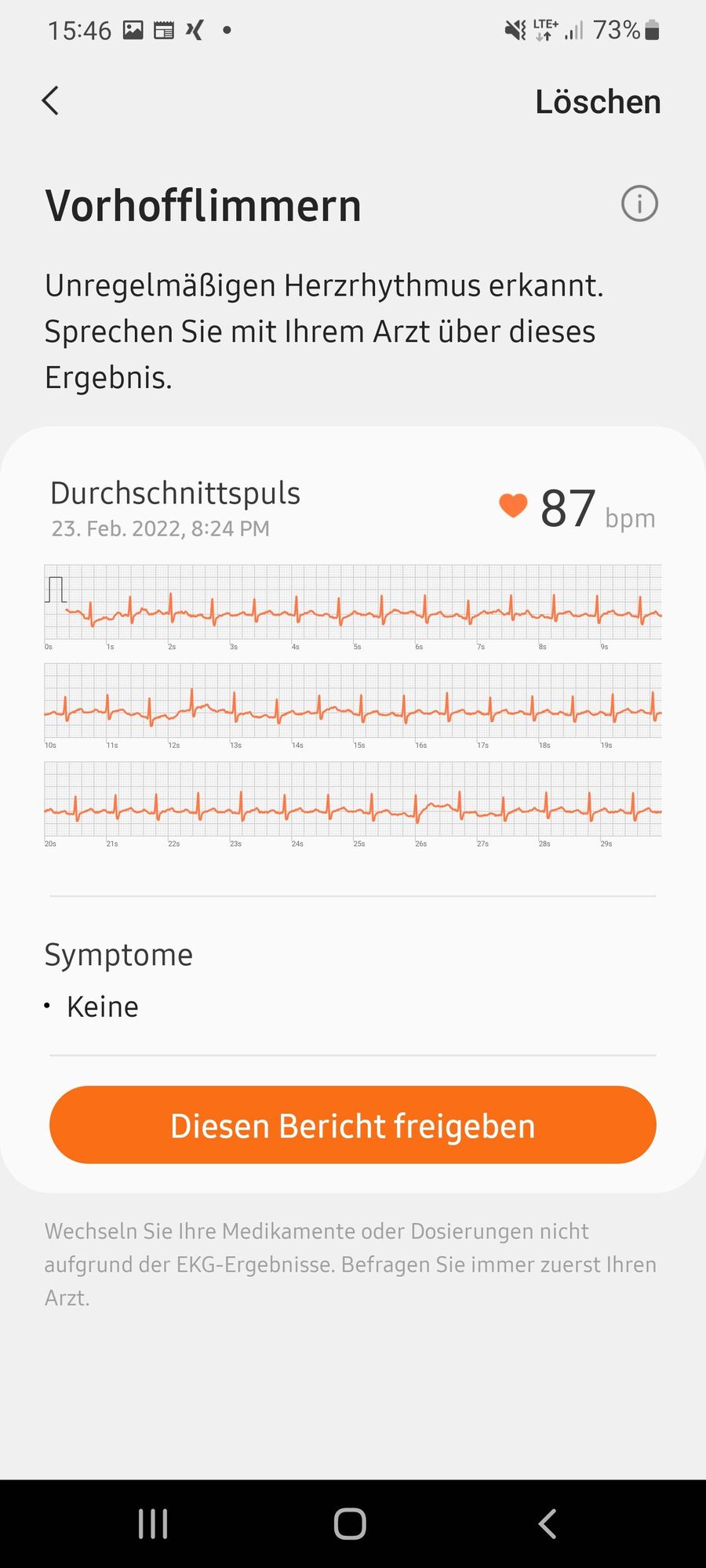Screen dimensions: 706x1568
Task: Go to the home screen
Action: [350, 1524]
